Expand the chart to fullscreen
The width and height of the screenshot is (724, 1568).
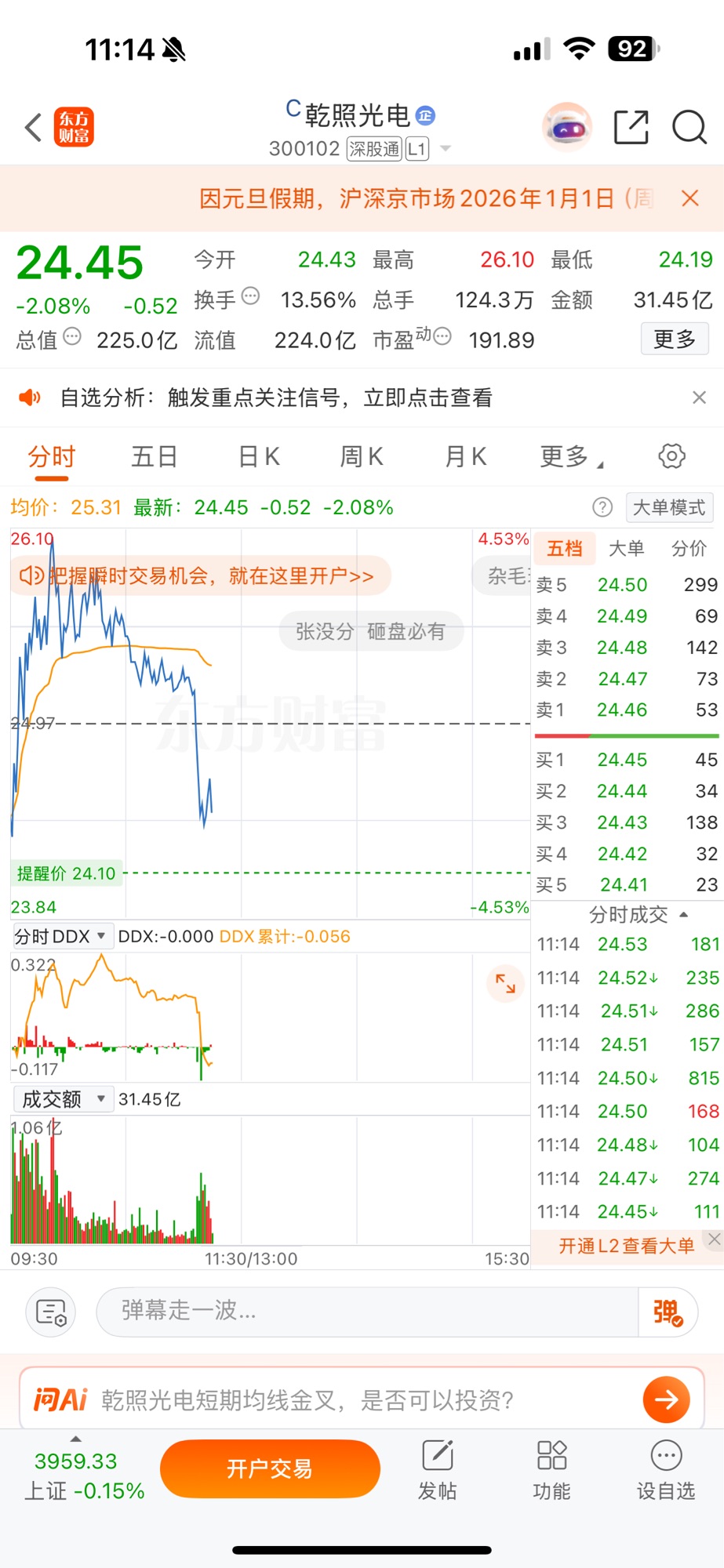(505, 983)
